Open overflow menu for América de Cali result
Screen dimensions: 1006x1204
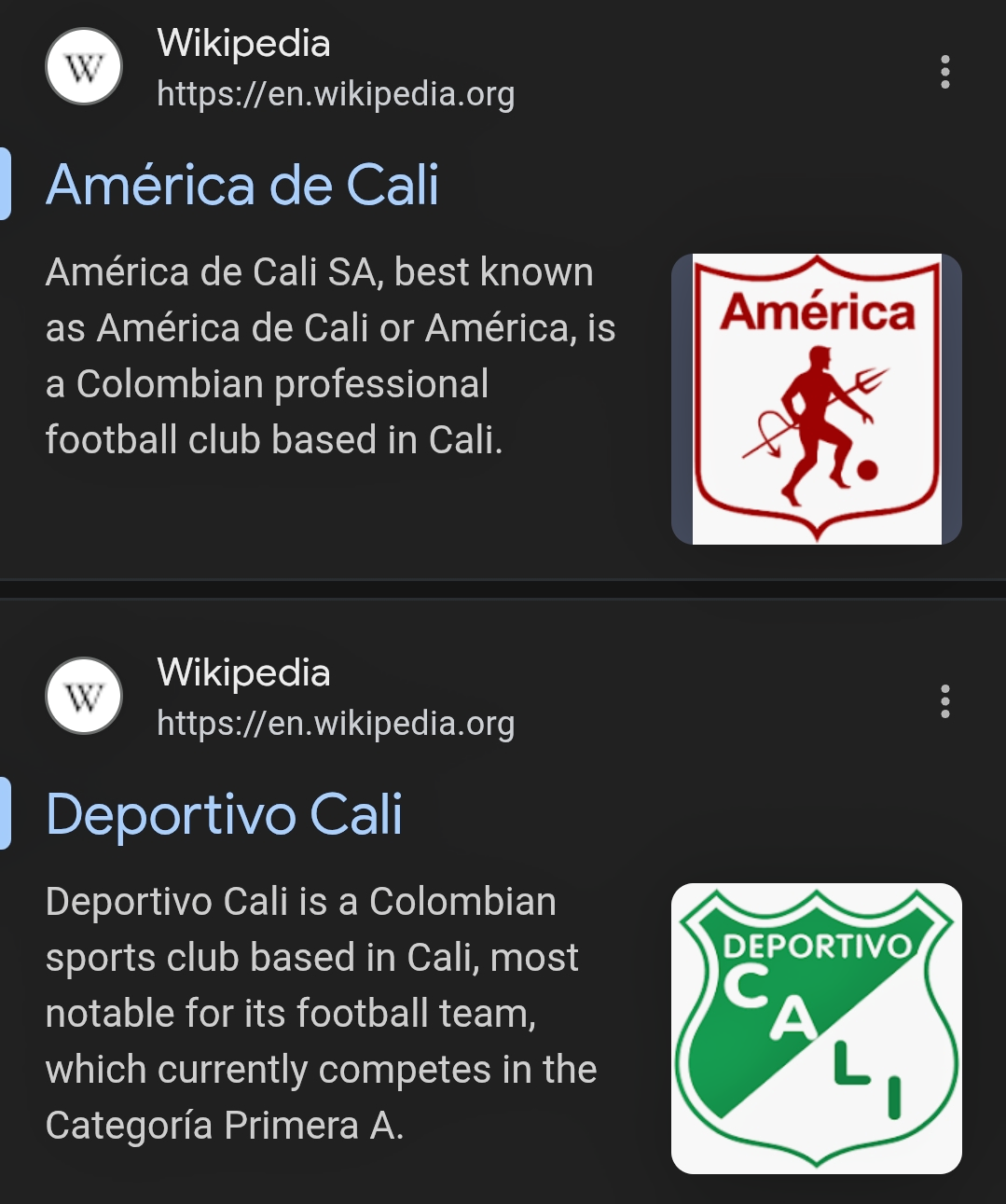point(944,72)
